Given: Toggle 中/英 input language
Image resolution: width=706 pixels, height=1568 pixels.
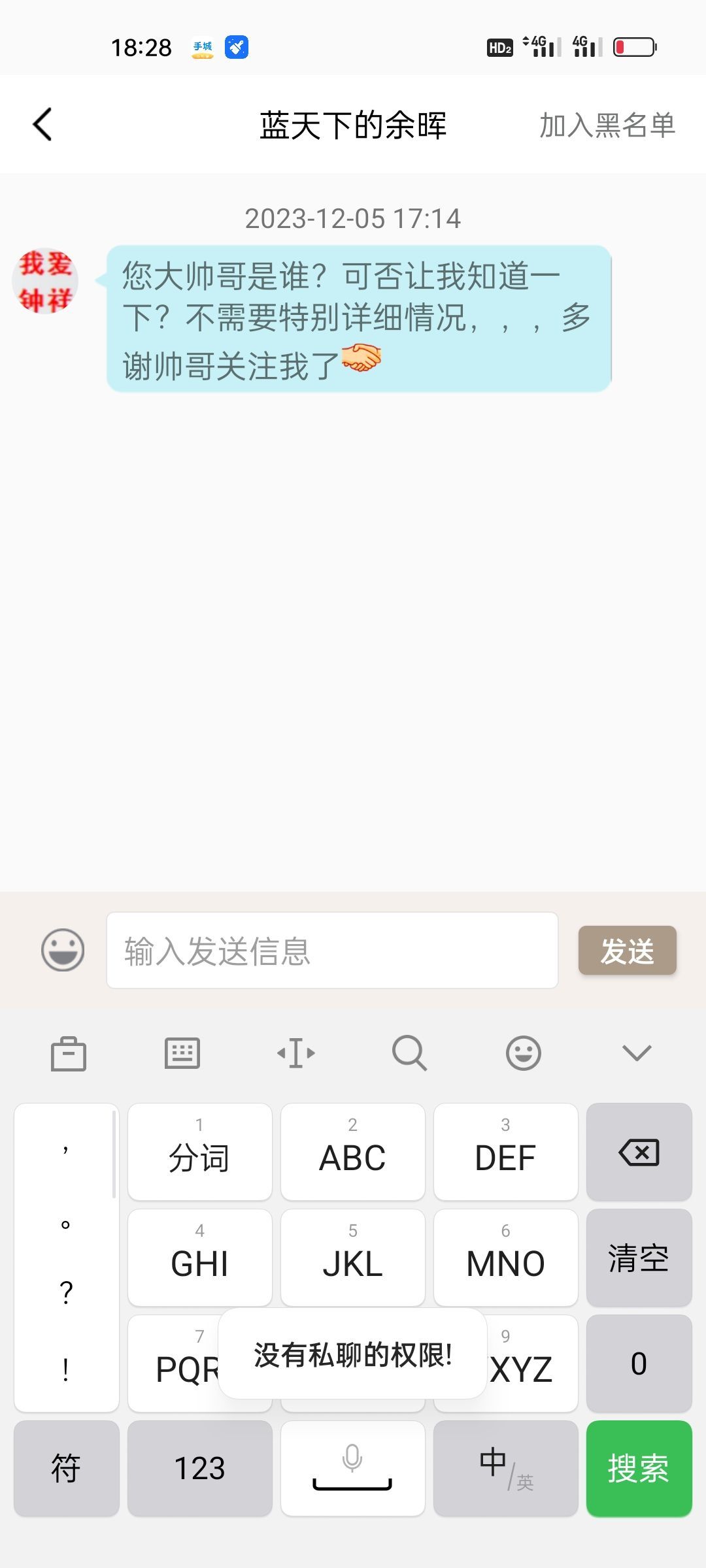Looking at the screenshot, I should point(506,1469).
